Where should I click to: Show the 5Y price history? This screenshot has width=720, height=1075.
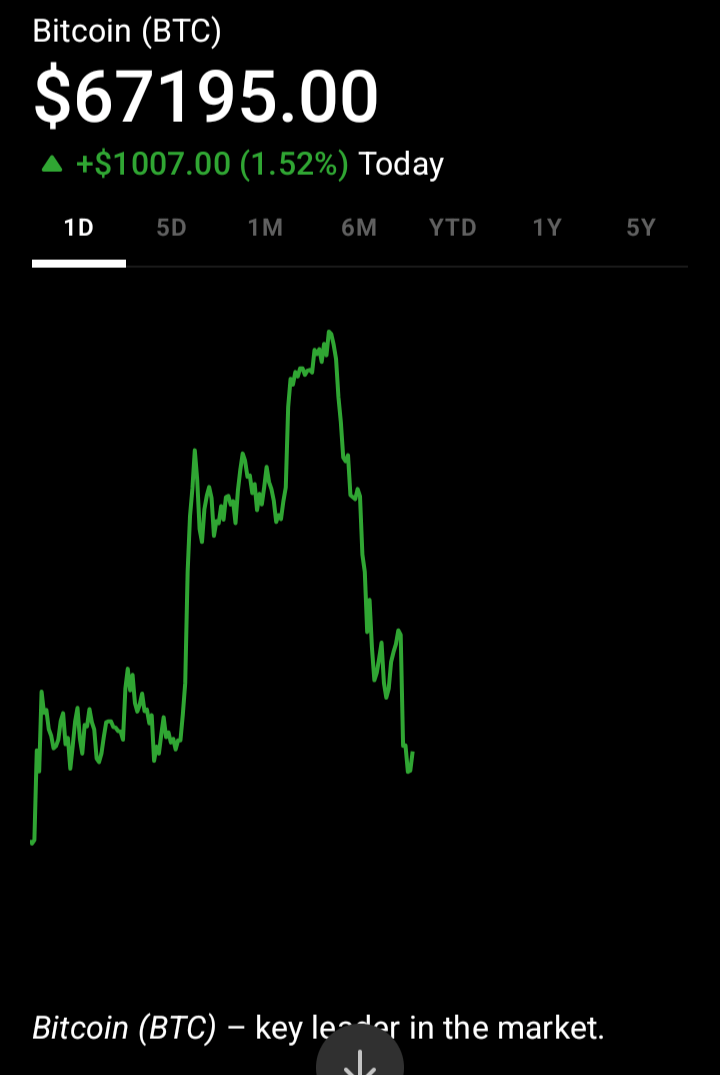(640, 228)
